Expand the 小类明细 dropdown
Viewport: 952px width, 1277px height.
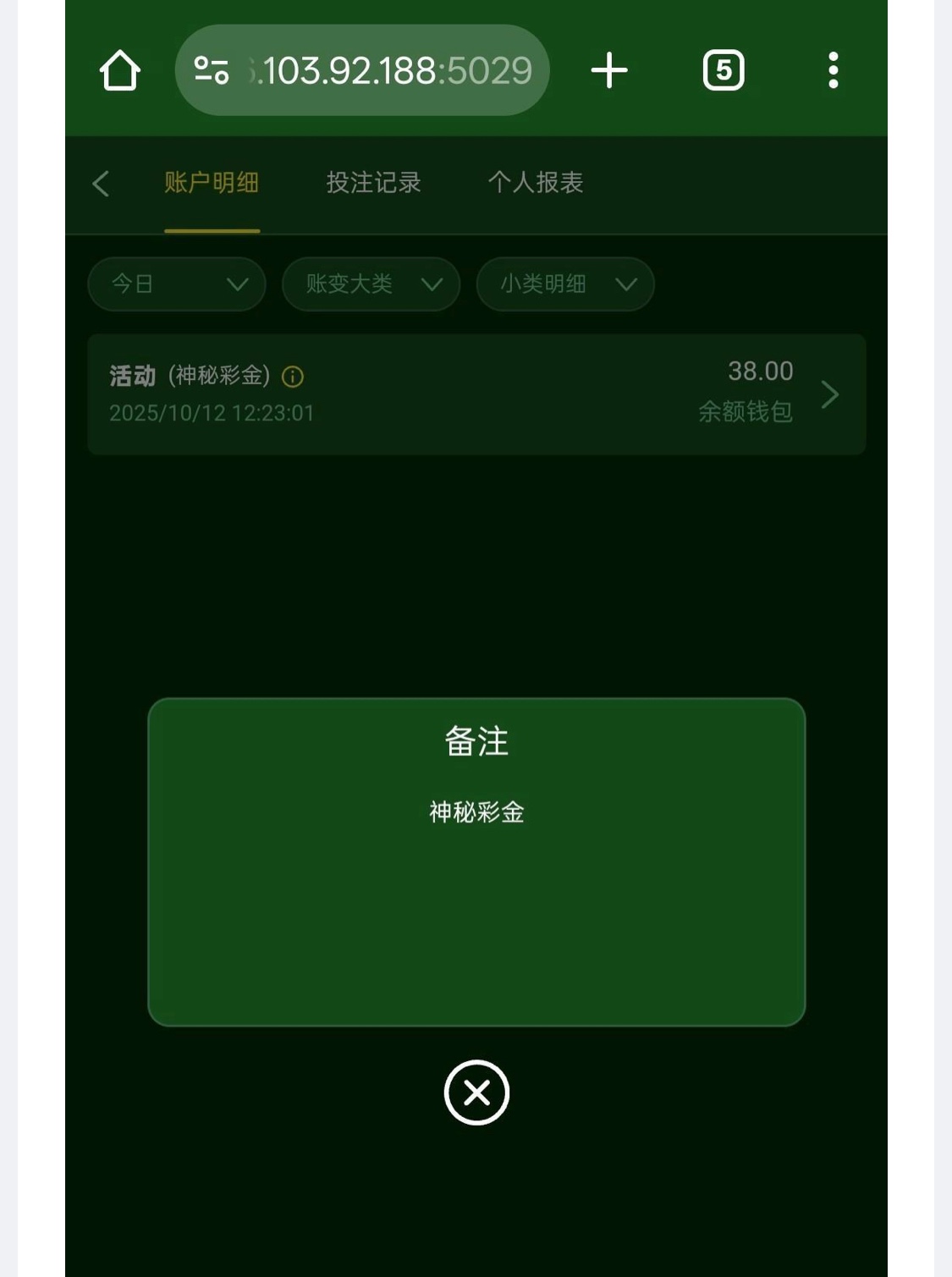tap(564, 284)
